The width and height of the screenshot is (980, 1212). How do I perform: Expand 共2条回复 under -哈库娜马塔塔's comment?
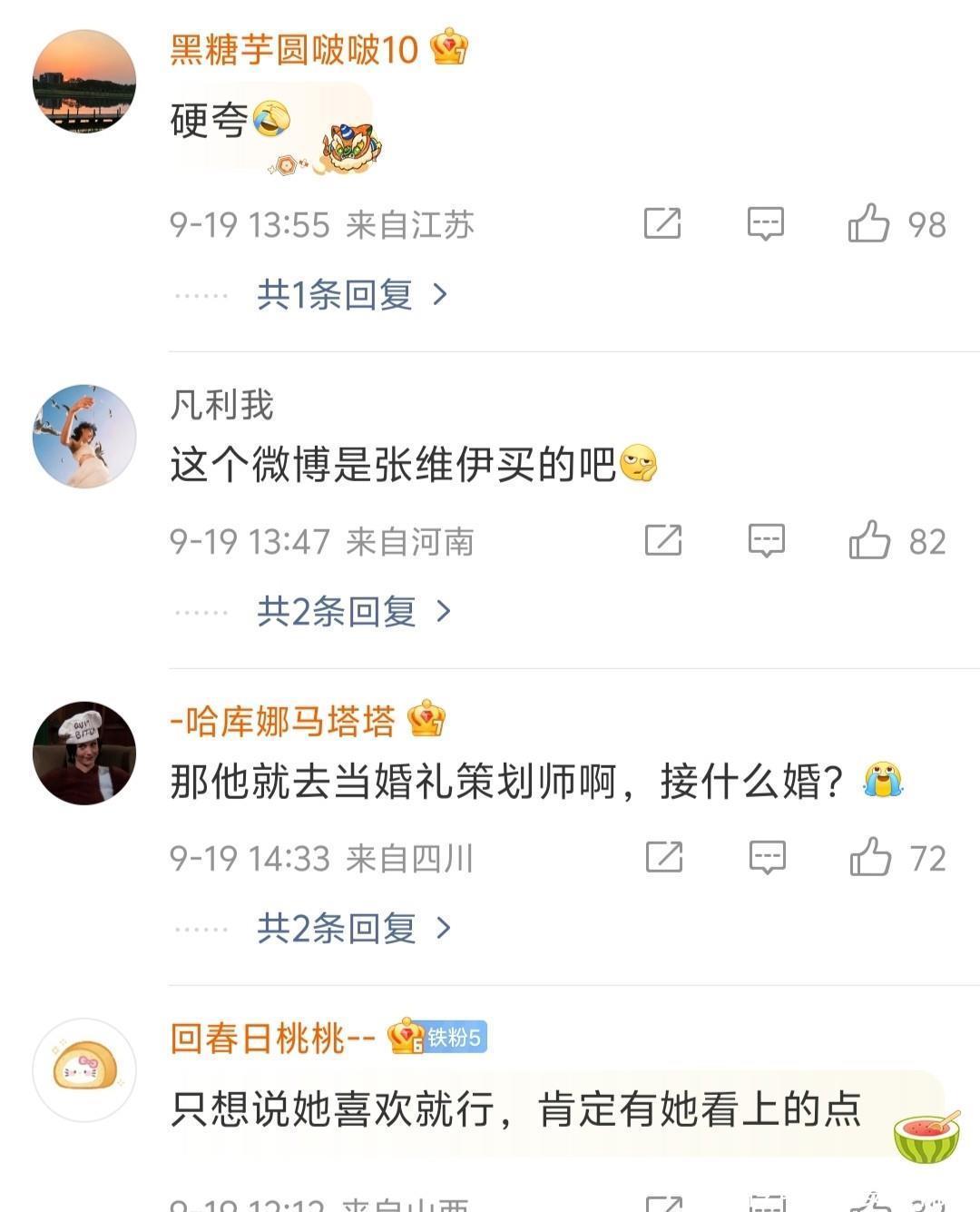[353, 928]
